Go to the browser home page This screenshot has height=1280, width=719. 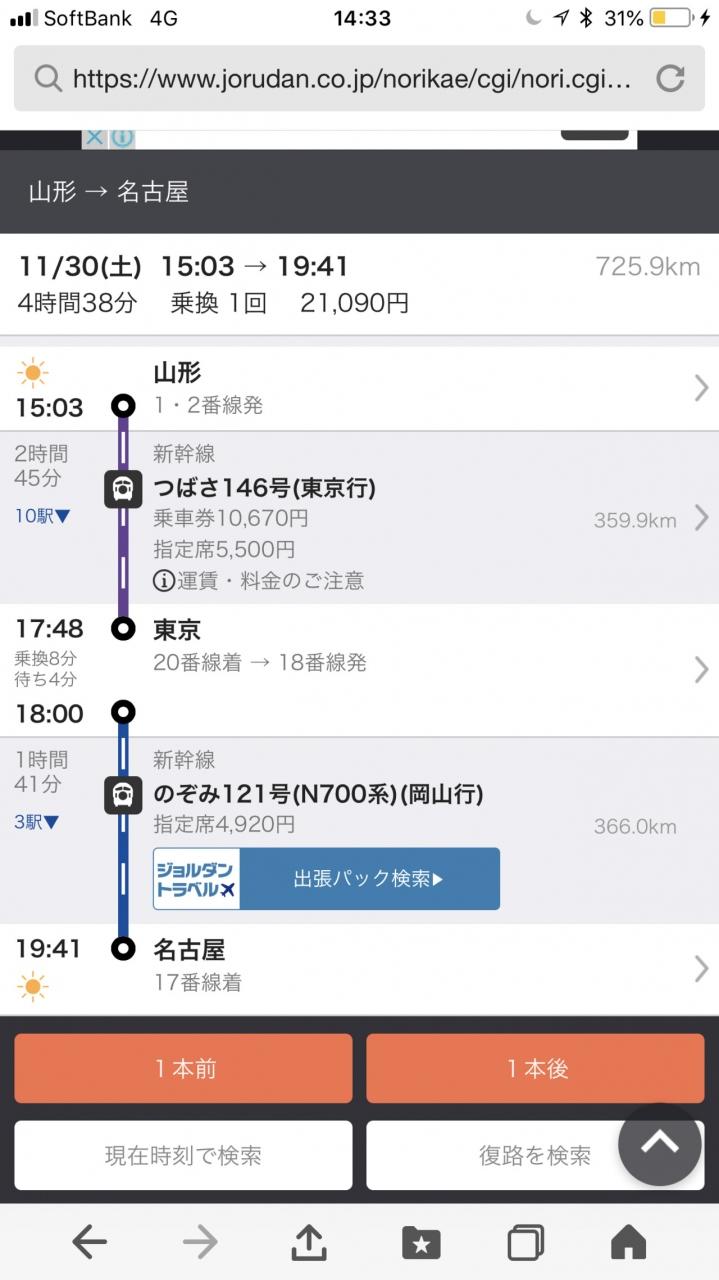click(x=628, y=1242)
